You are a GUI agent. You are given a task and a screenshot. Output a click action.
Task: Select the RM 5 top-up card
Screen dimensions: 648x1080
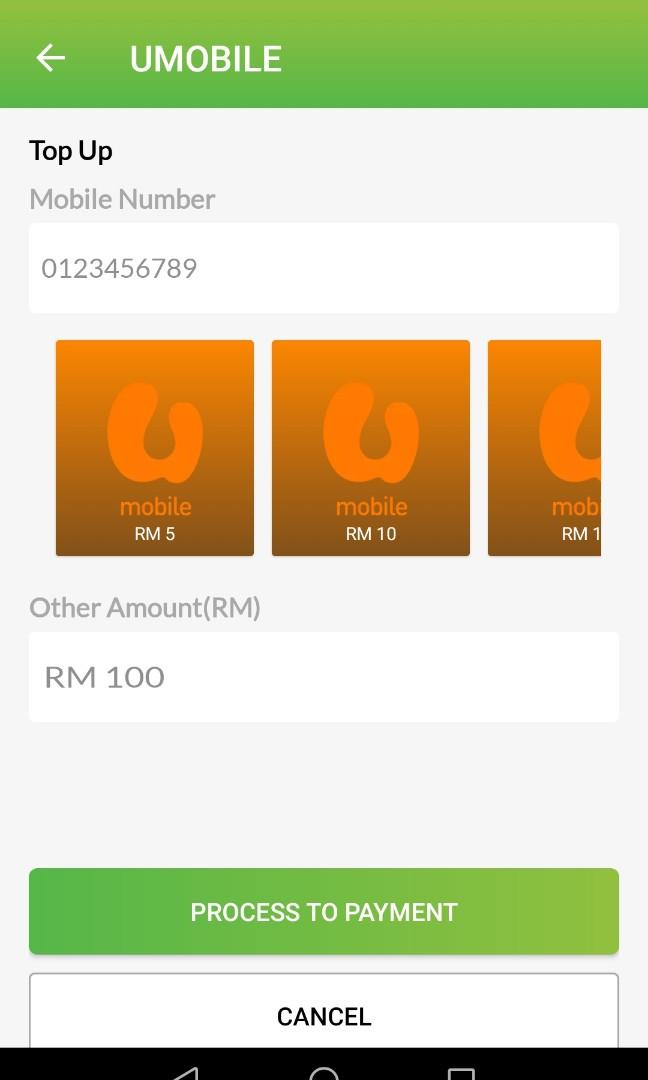point(155,448)
